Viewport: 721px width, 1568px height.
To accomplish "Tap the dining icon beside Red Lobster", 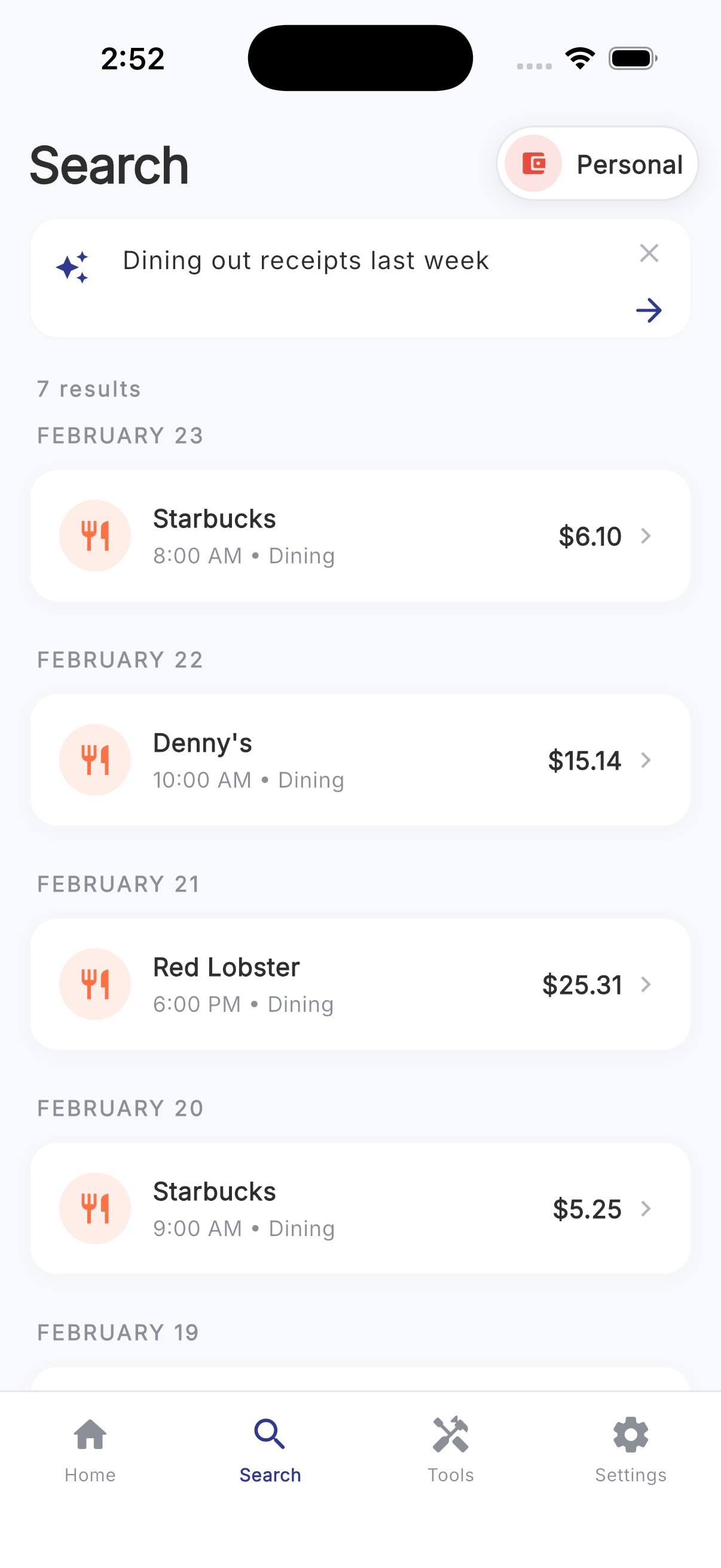I will tap(95, 984).
